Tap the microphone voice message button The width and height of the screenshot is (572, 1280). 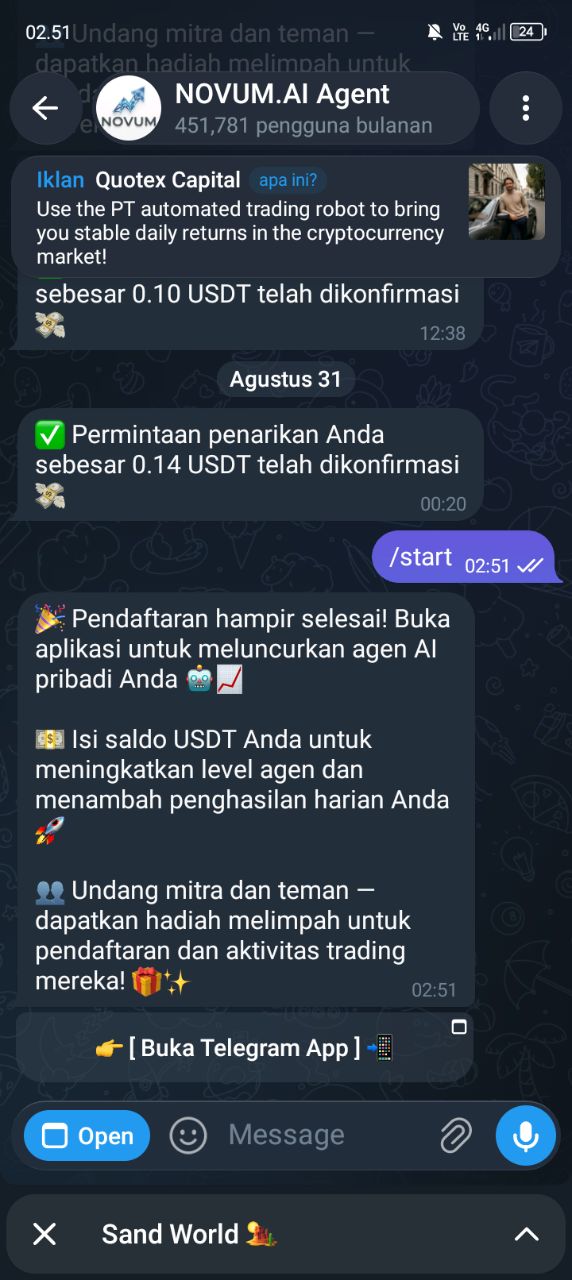pos(526,1135)
